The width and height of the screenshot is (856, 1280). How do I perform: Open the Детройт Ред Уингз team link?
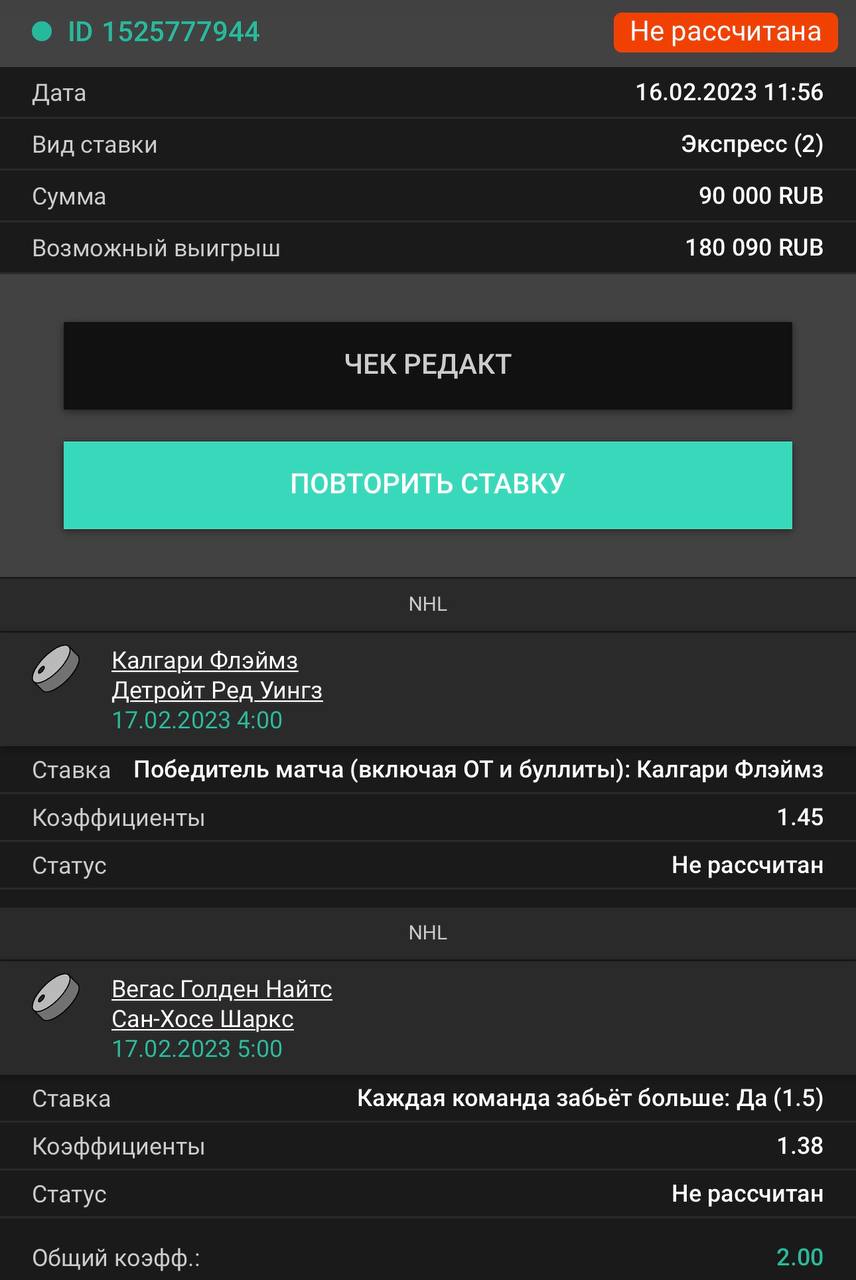[217, 691]
